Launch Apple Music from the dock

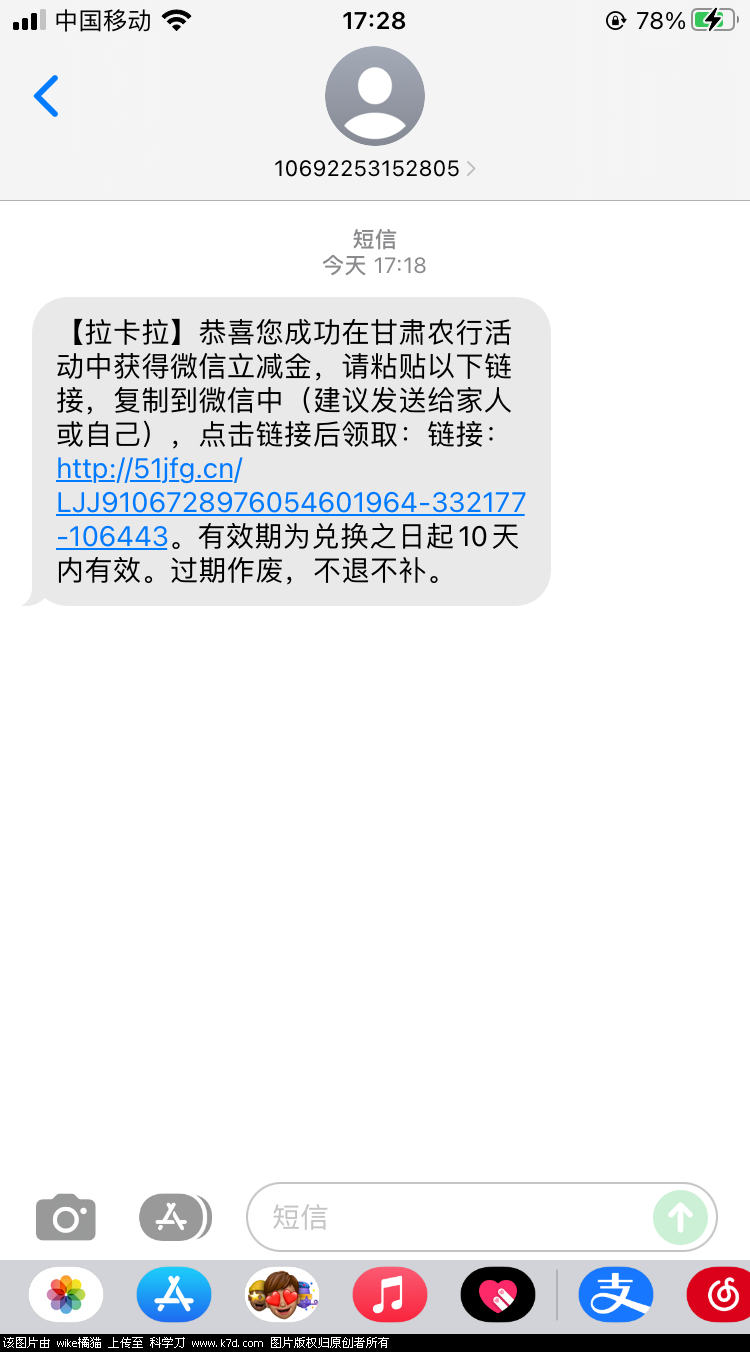tap(389, 1294)
